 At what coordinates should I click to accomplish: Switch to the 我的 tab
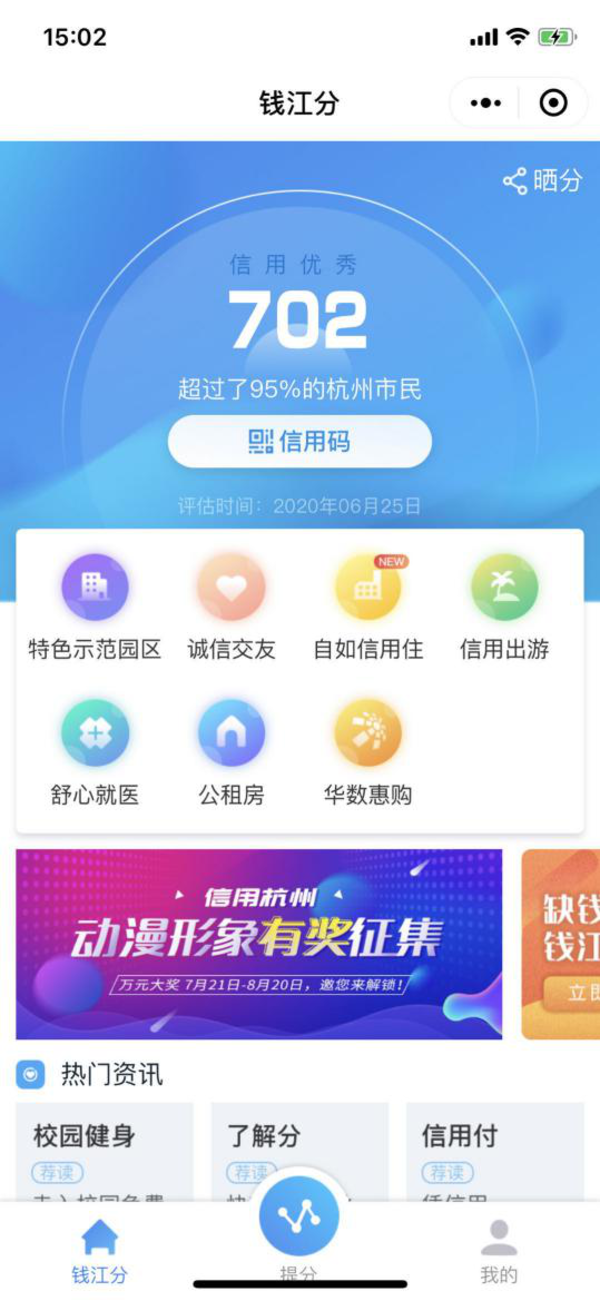499,1250
